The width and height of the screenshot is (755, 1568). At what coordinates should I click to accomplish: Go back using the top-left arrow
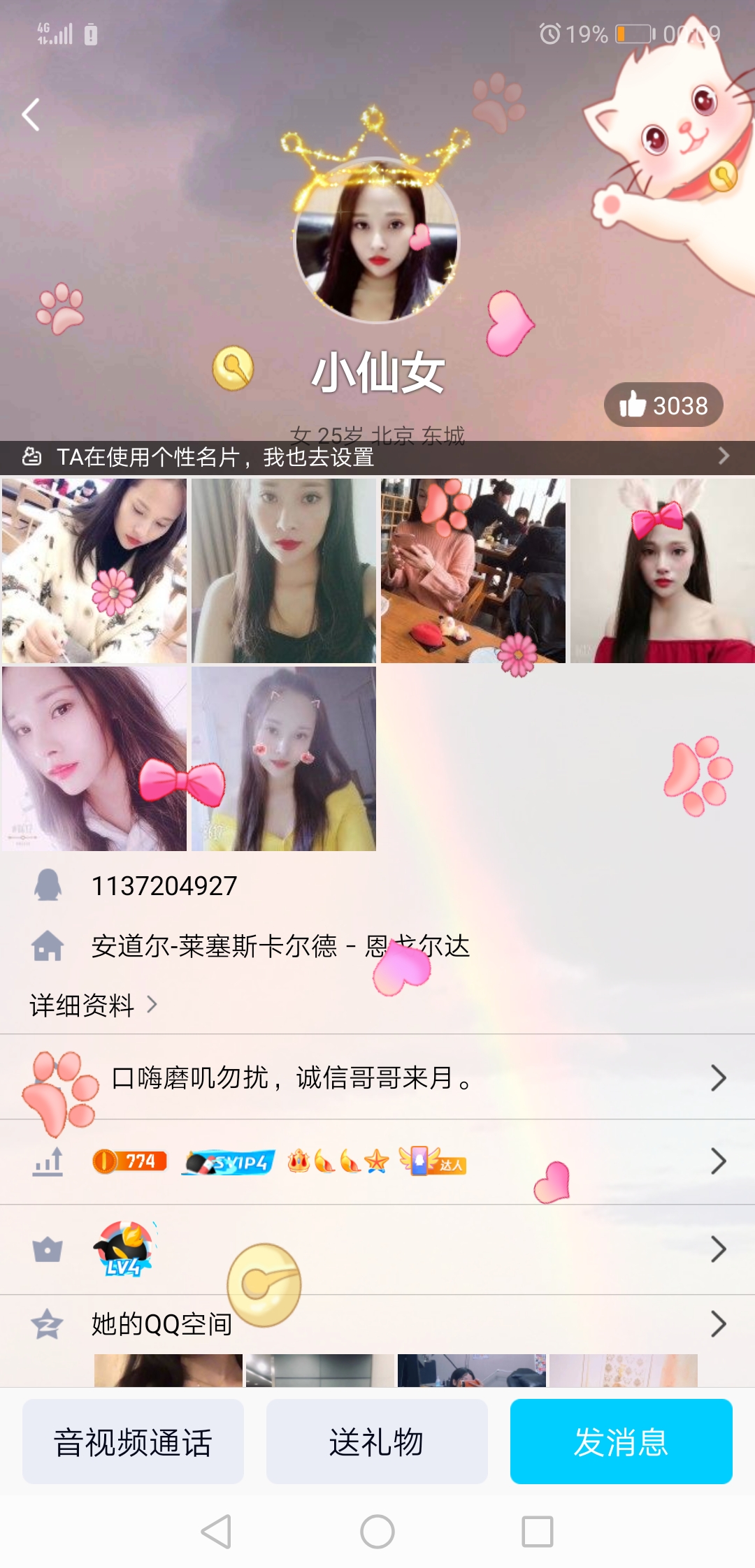click(31, 115)
